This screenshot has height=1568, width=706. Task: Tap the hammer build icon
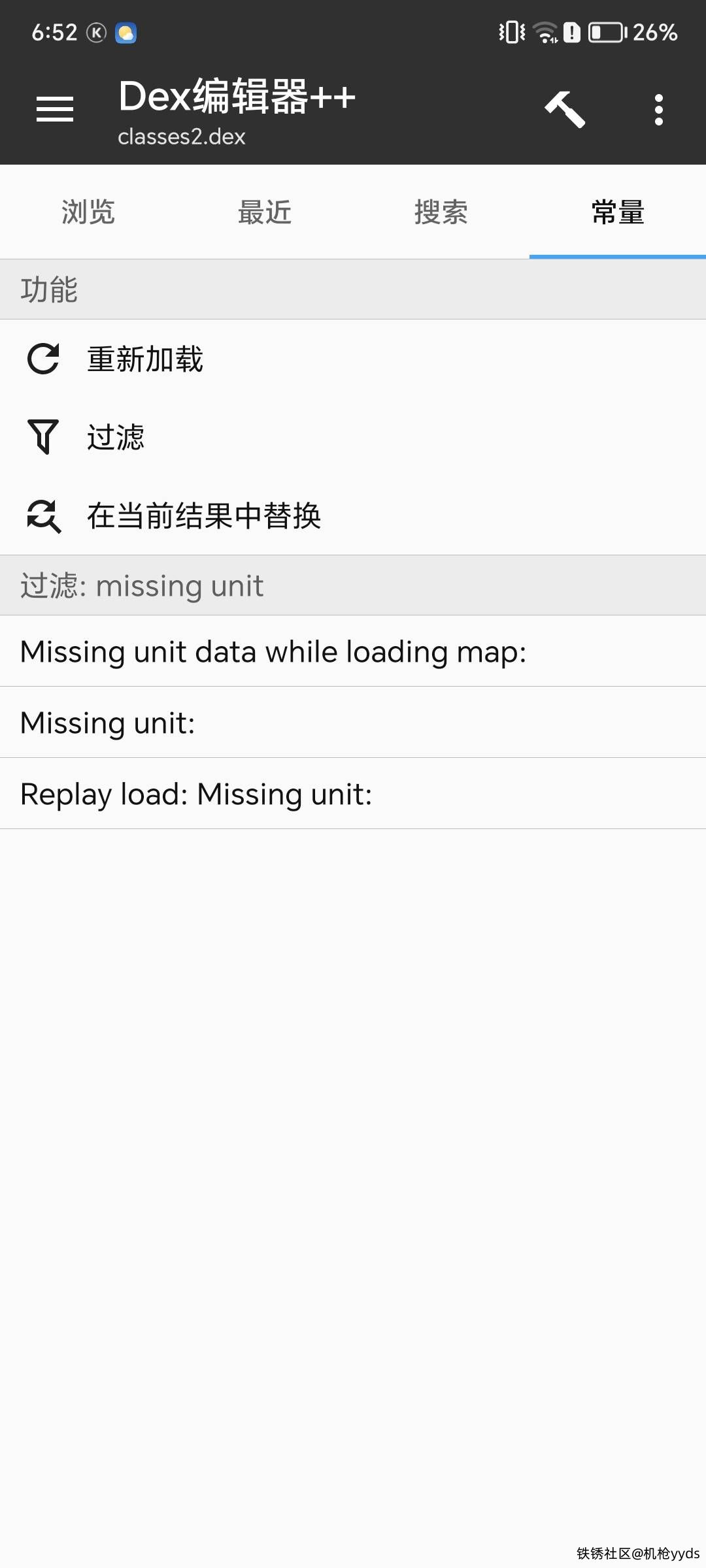[x=565, y=108]
